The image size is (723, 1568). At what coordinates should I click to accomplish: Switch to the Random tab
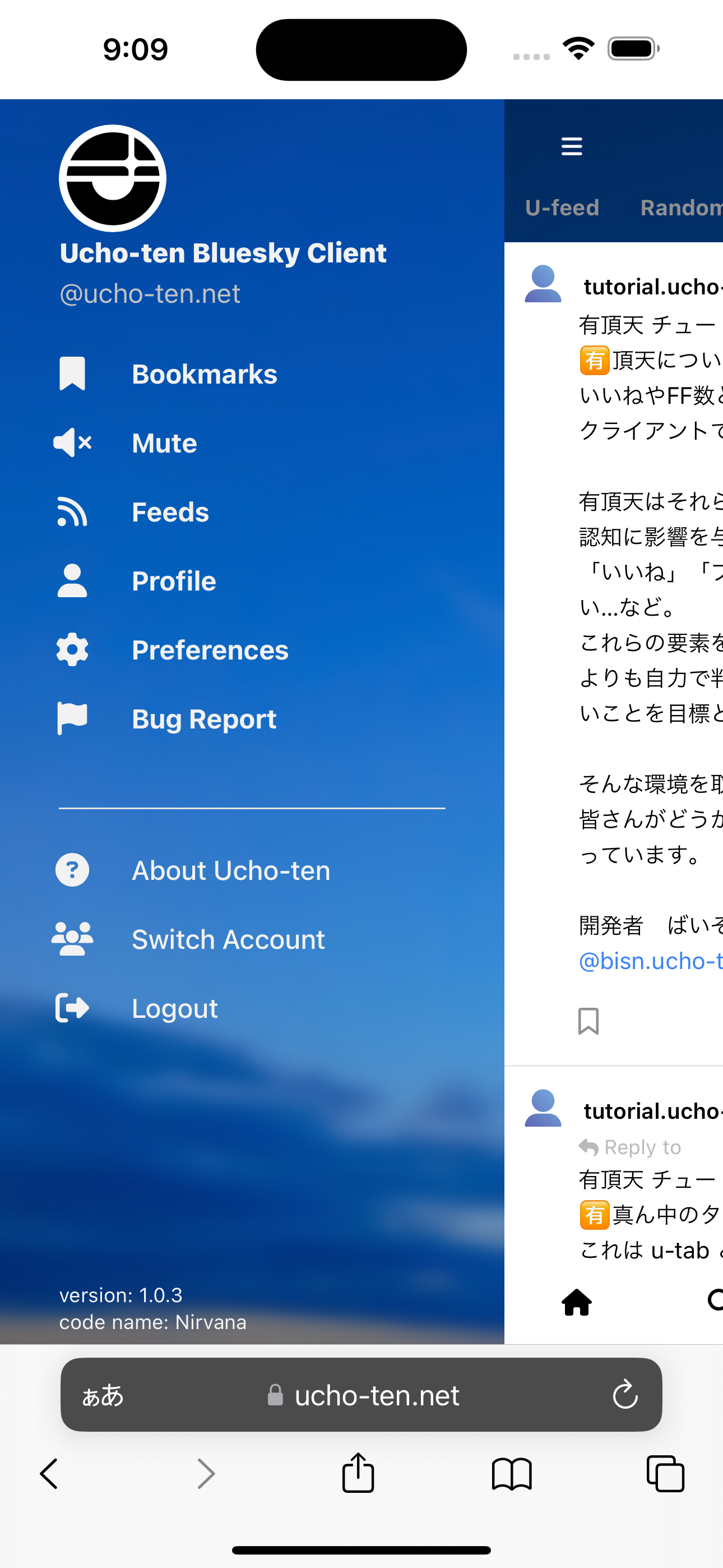click(680, 207)
